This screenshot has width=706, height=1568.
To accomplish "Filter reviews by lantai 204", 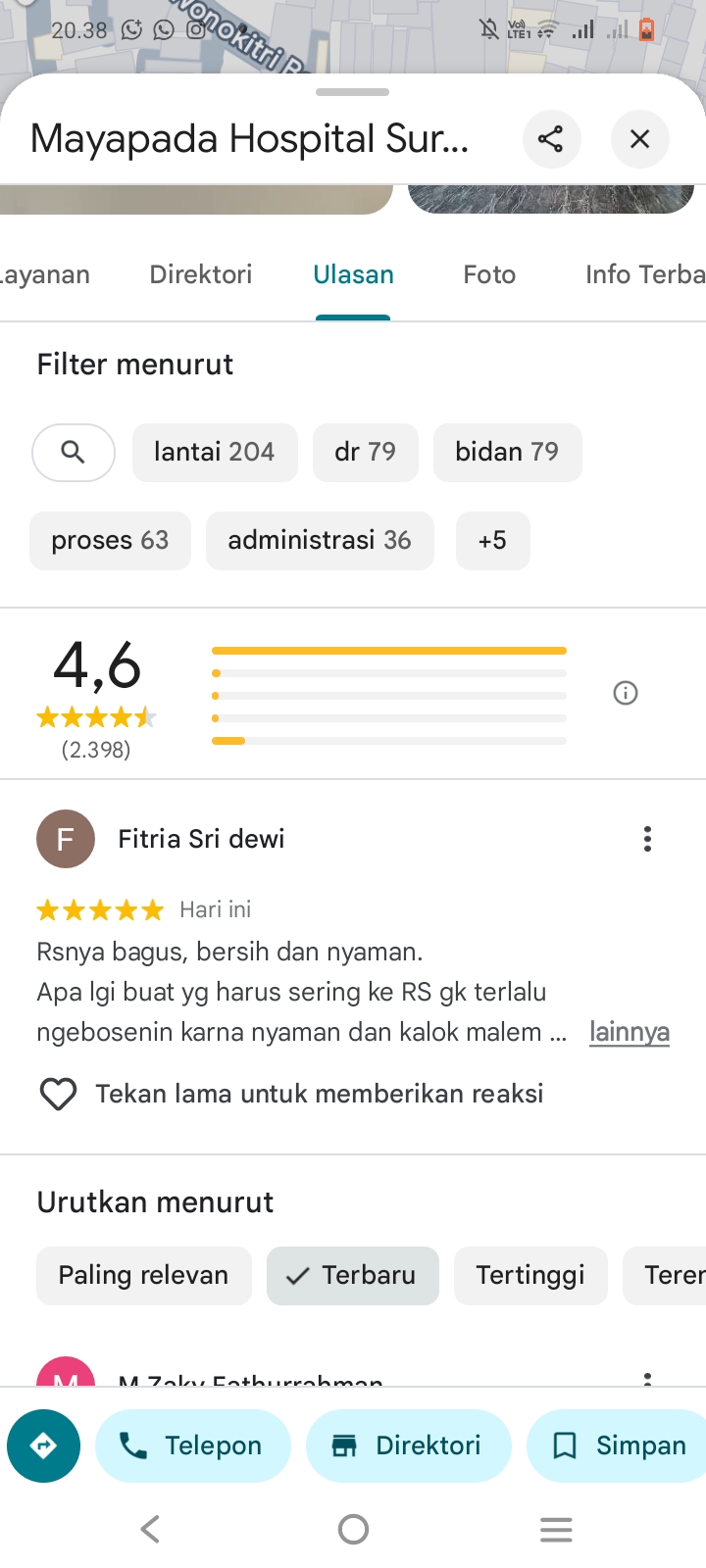I will tap(215, 452).
